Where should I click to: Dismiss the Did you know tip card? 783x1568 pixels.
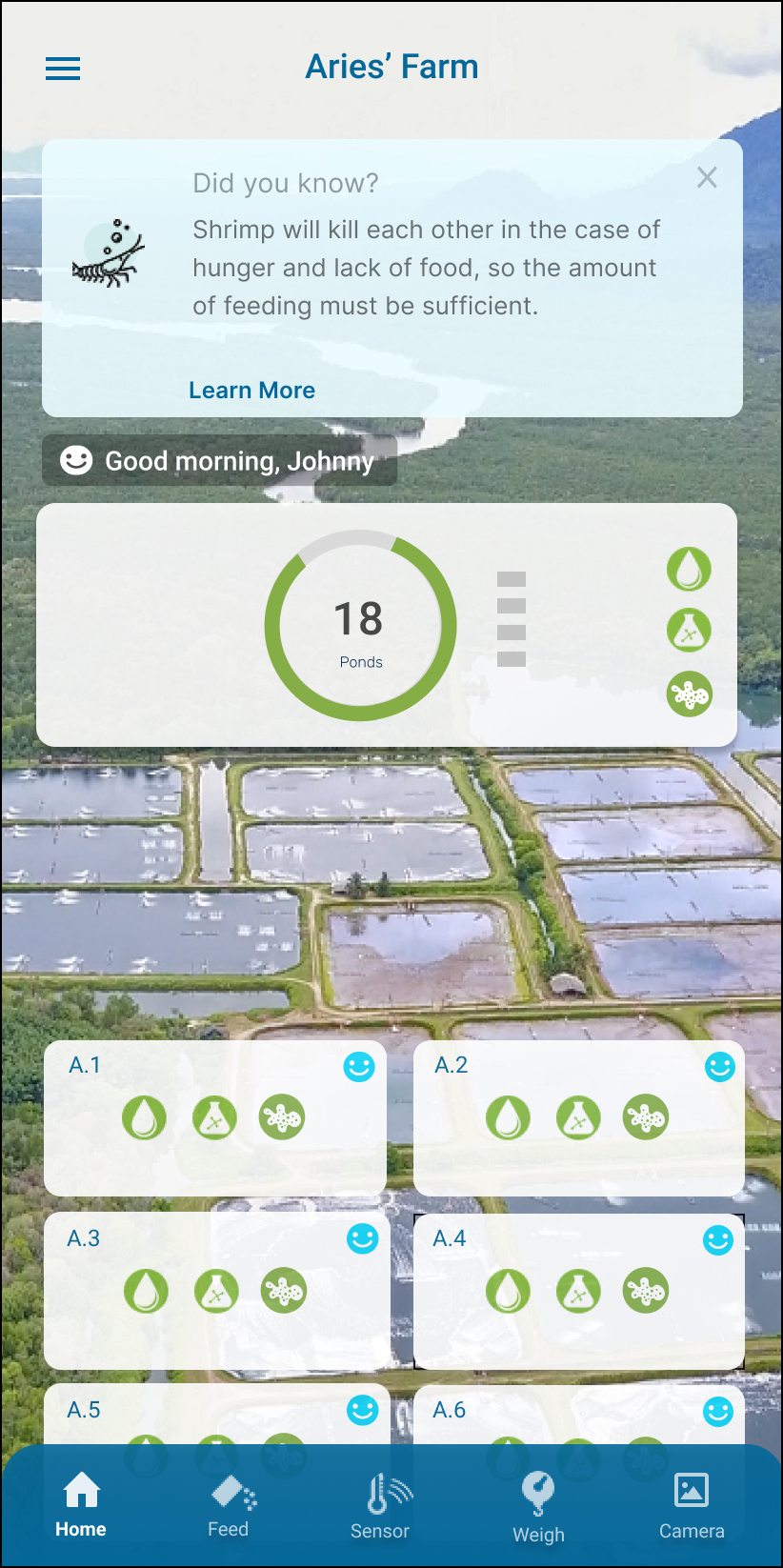pyautogui.click(x=707, y=177)
